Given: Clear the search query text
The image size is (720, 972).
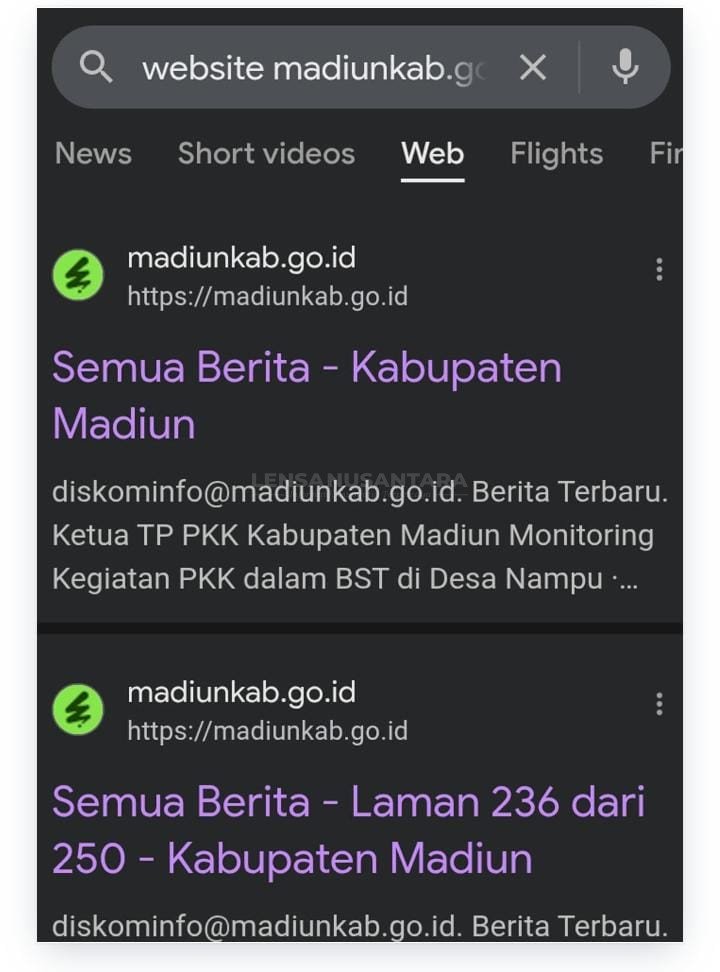Looking at the screenshot, I should [x=533, y=68].
